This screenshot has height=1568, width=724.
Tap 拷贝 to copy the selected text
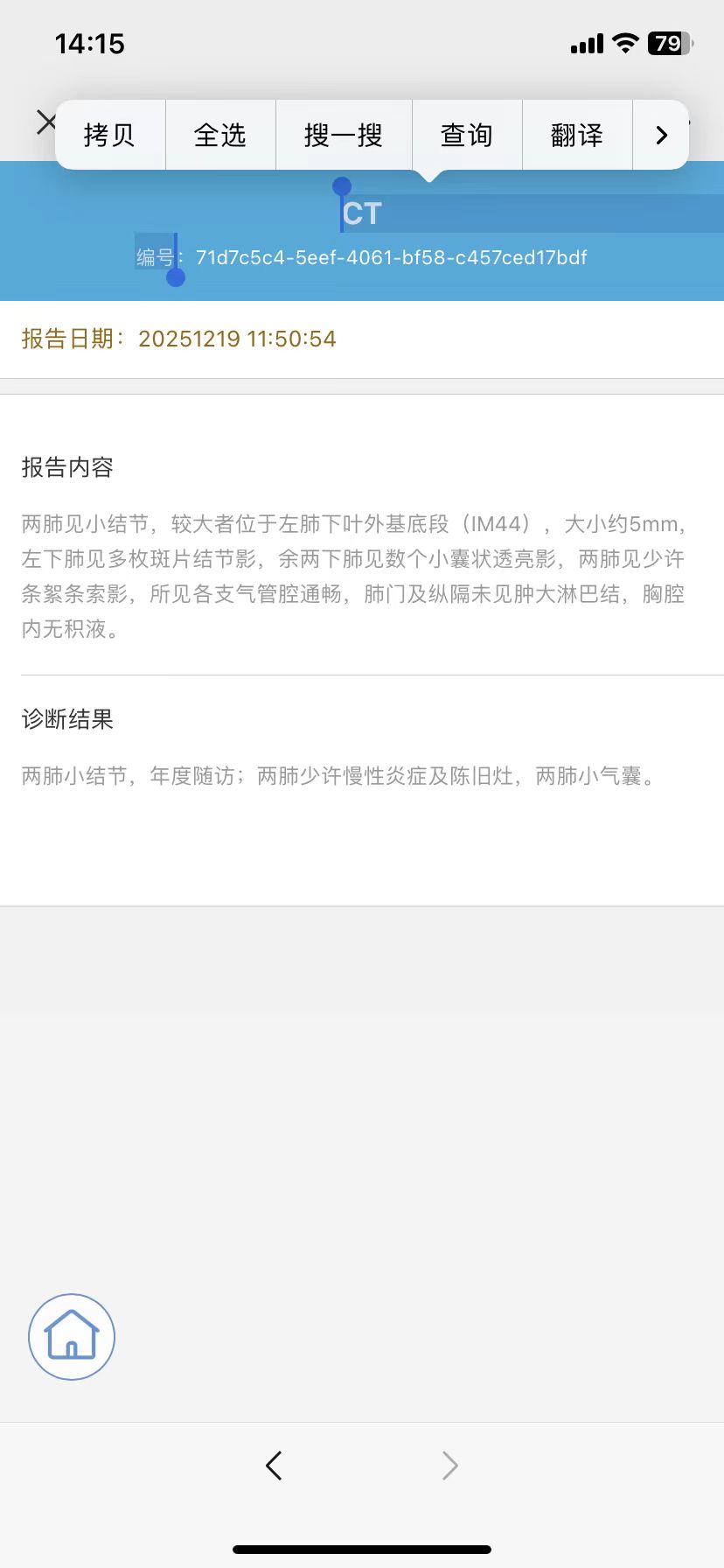[109, 136]
